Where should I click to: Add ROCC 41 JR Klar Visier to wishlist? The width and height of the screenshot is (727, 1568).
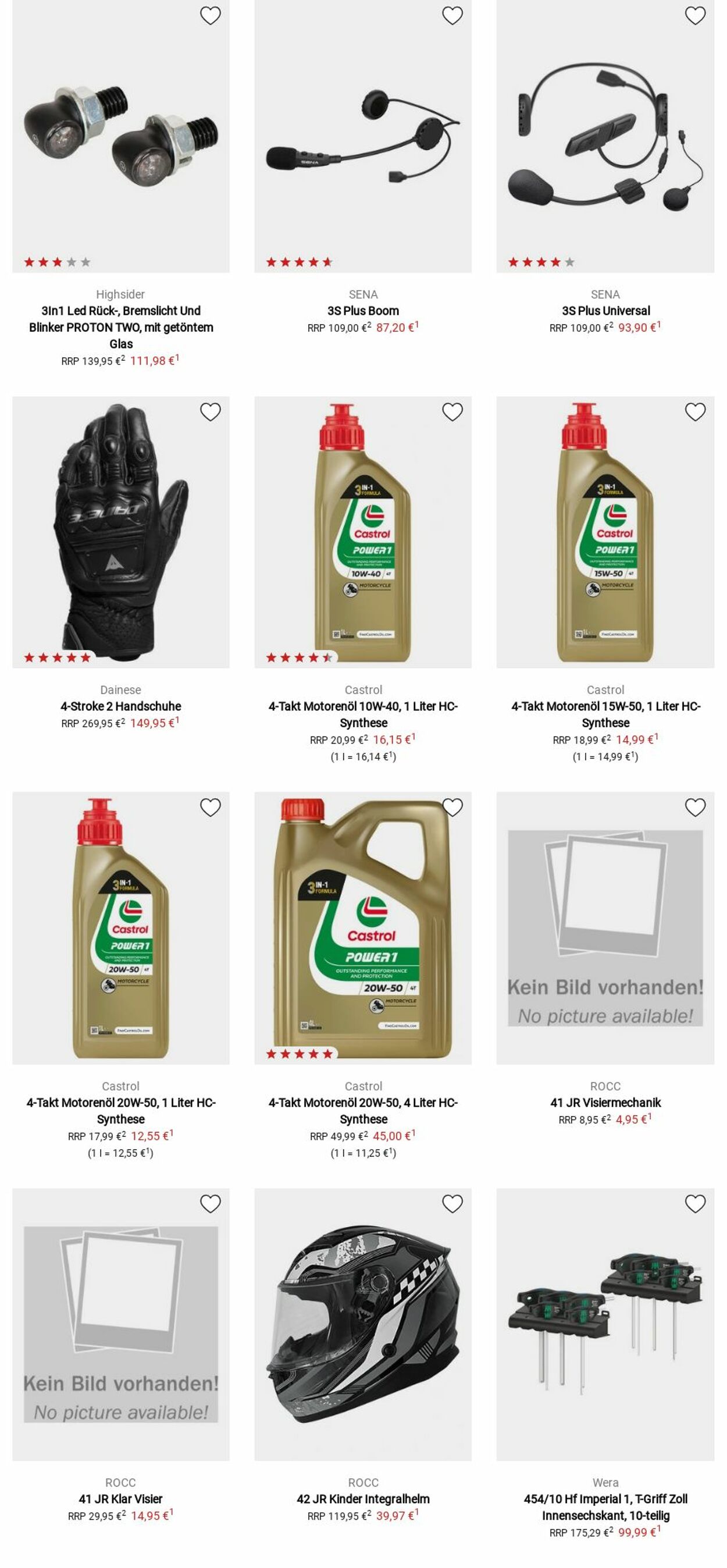click(210, 1203)
